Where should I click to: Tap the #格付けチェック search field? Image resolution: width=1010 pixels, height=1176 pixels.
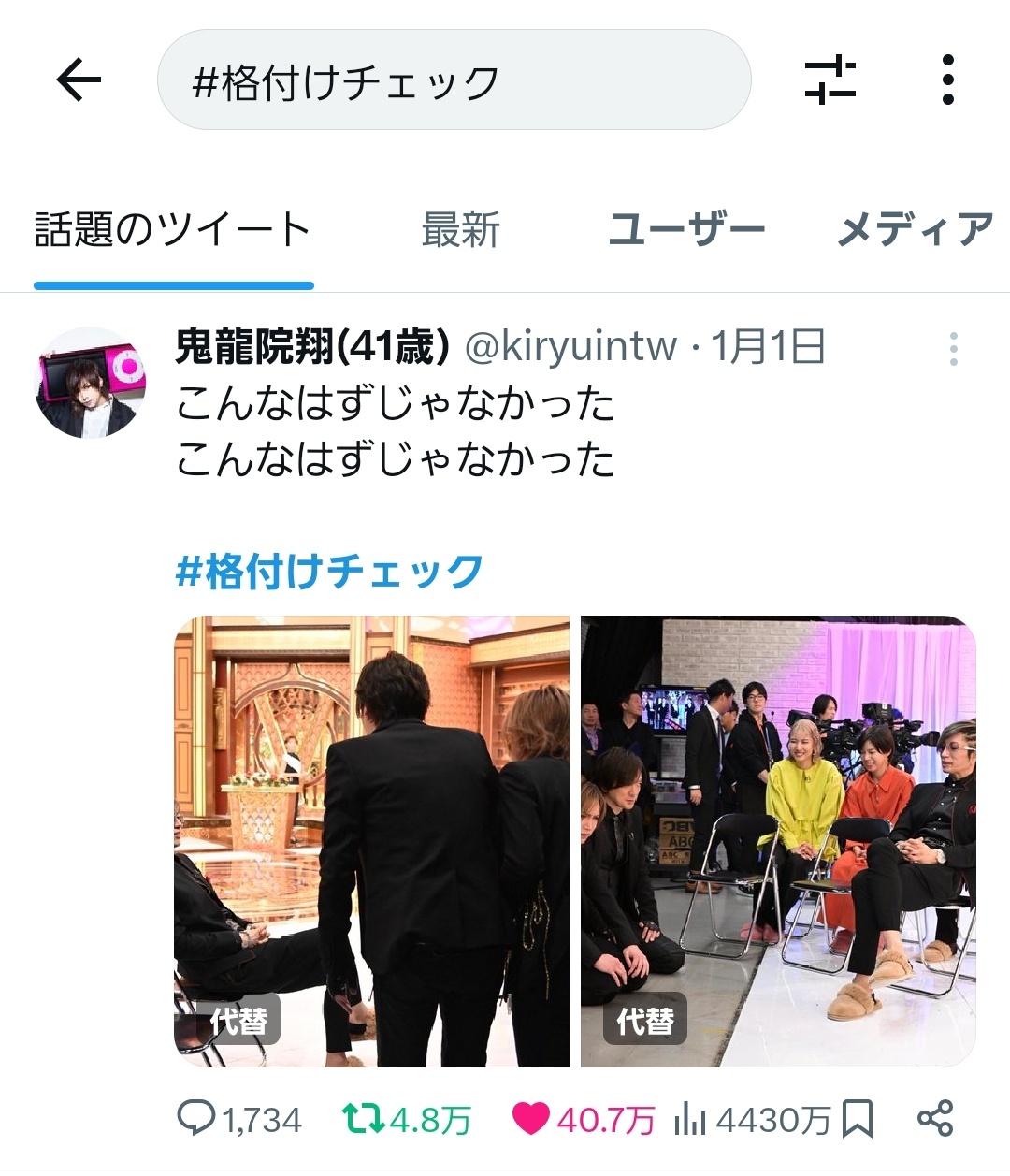[454, 80]
